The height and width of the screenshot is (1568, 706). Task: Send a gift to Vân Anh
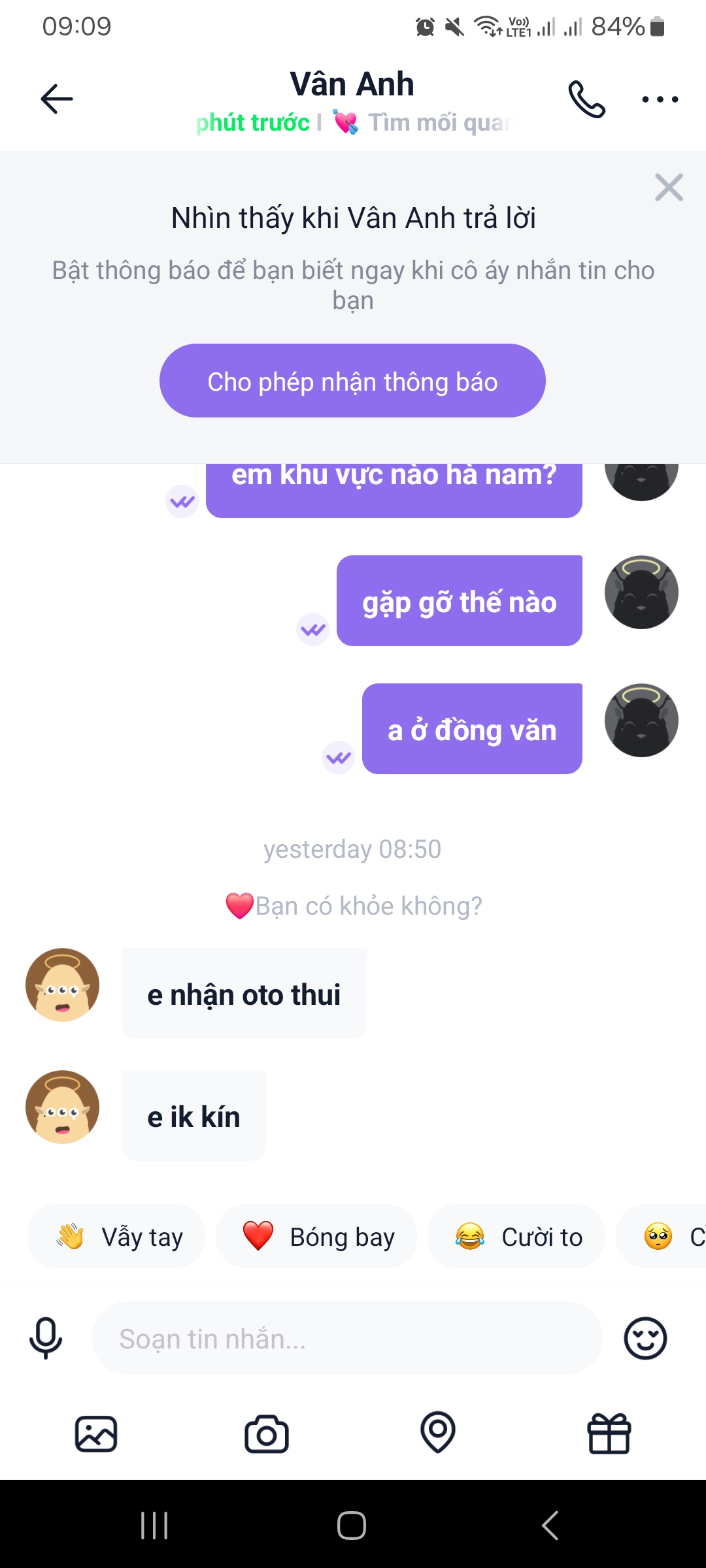(x=609, y=1434)
